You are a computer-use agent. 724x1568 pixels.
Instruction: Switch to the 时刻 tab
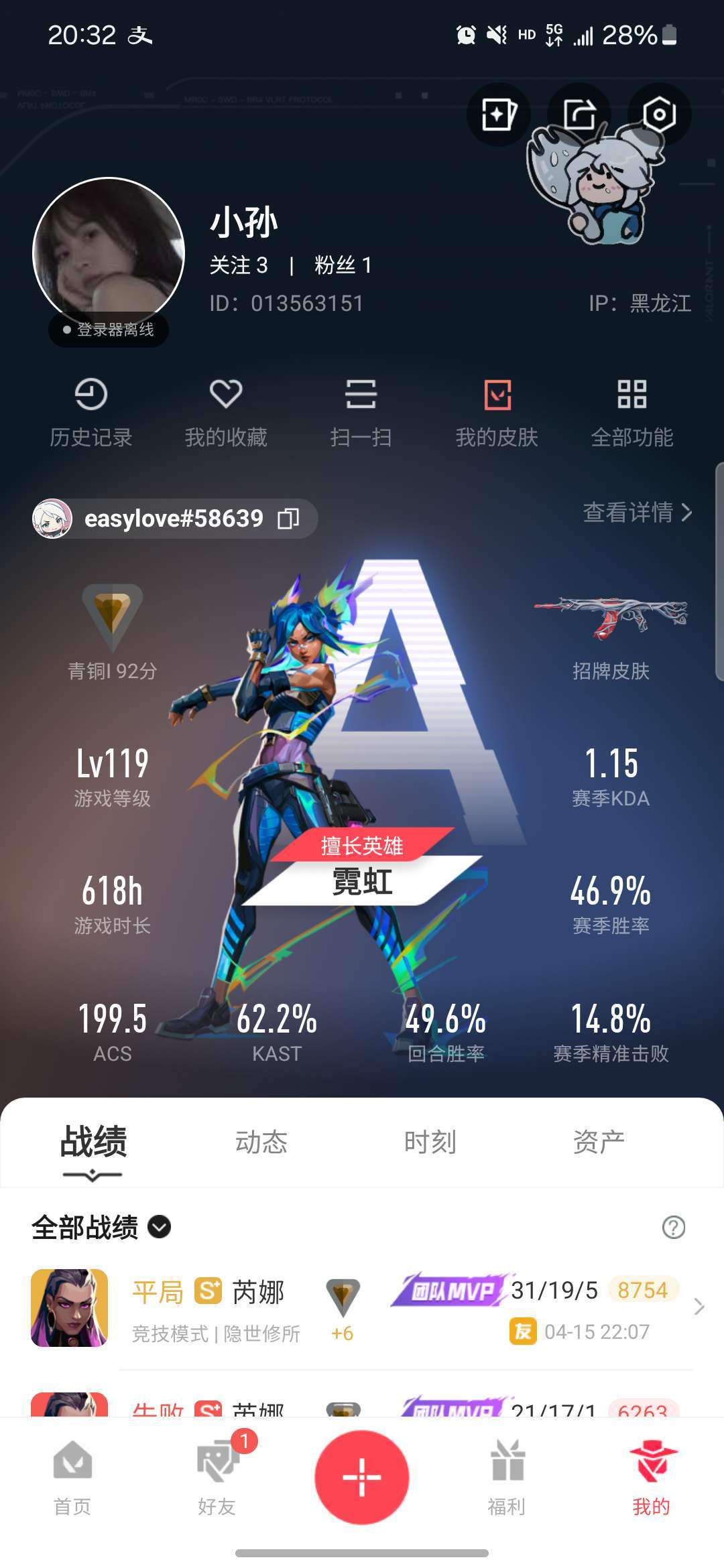point(430,1141)
